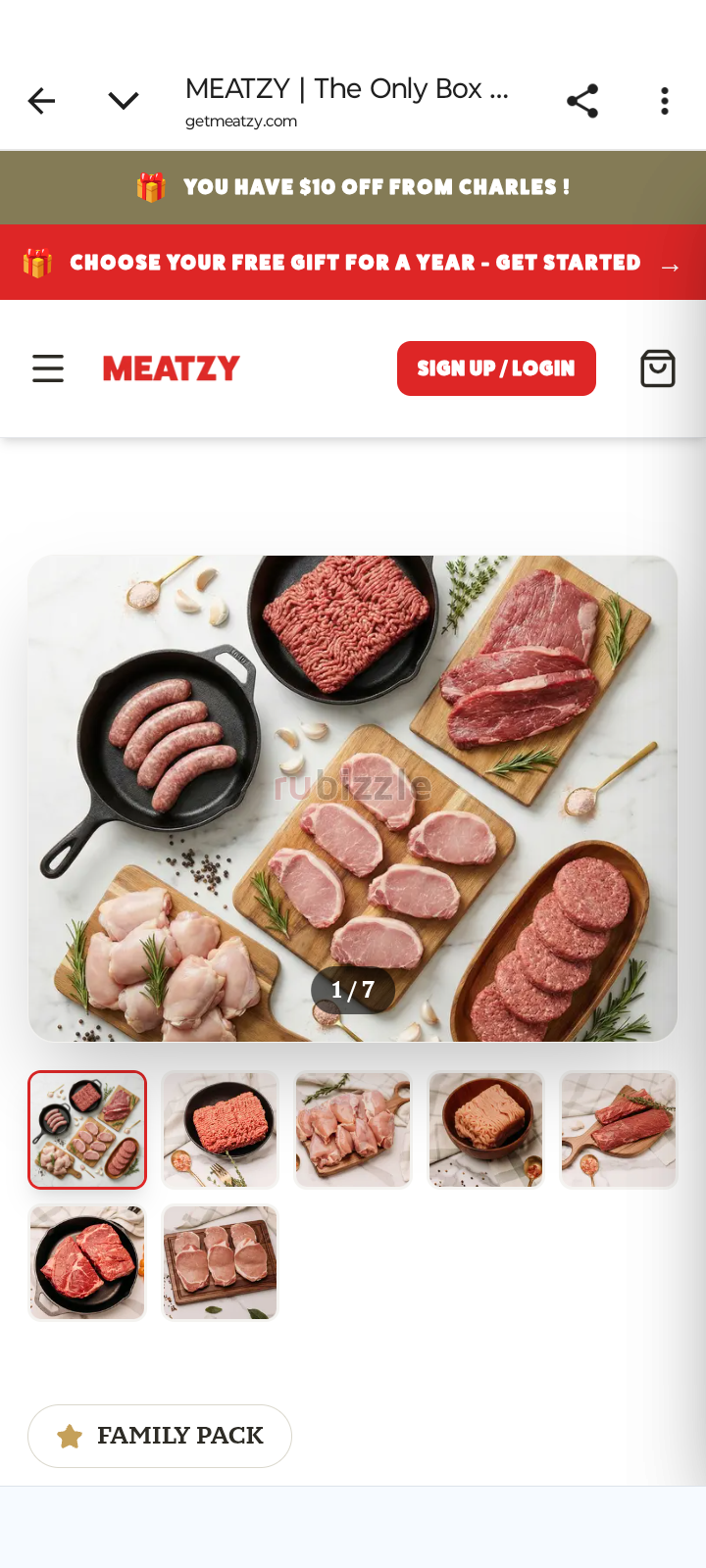Screen dimensions: 706x1568
Task: Select the ground beef skillet thumbnail
Action: [221, 1130]
